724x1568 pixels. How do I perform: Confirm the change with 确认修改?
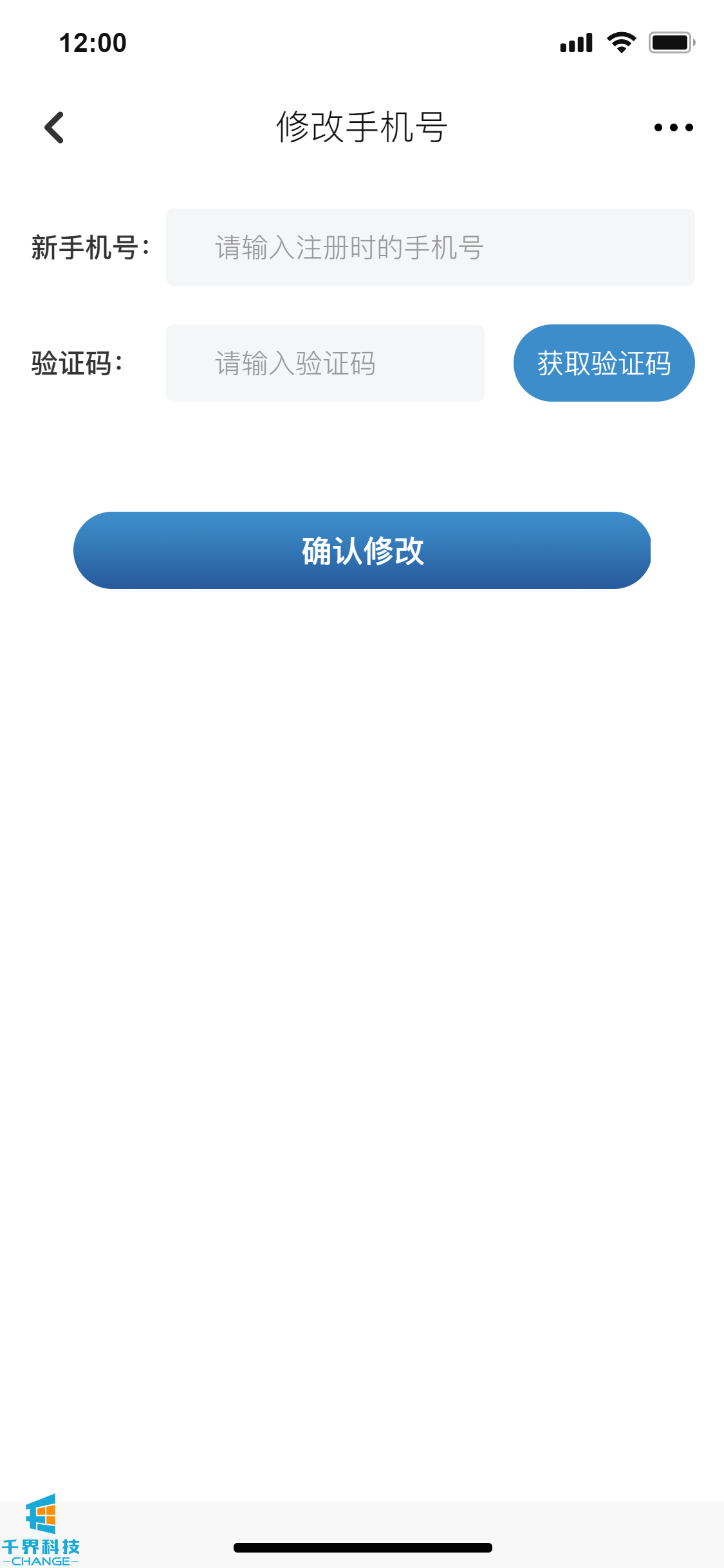362,550
